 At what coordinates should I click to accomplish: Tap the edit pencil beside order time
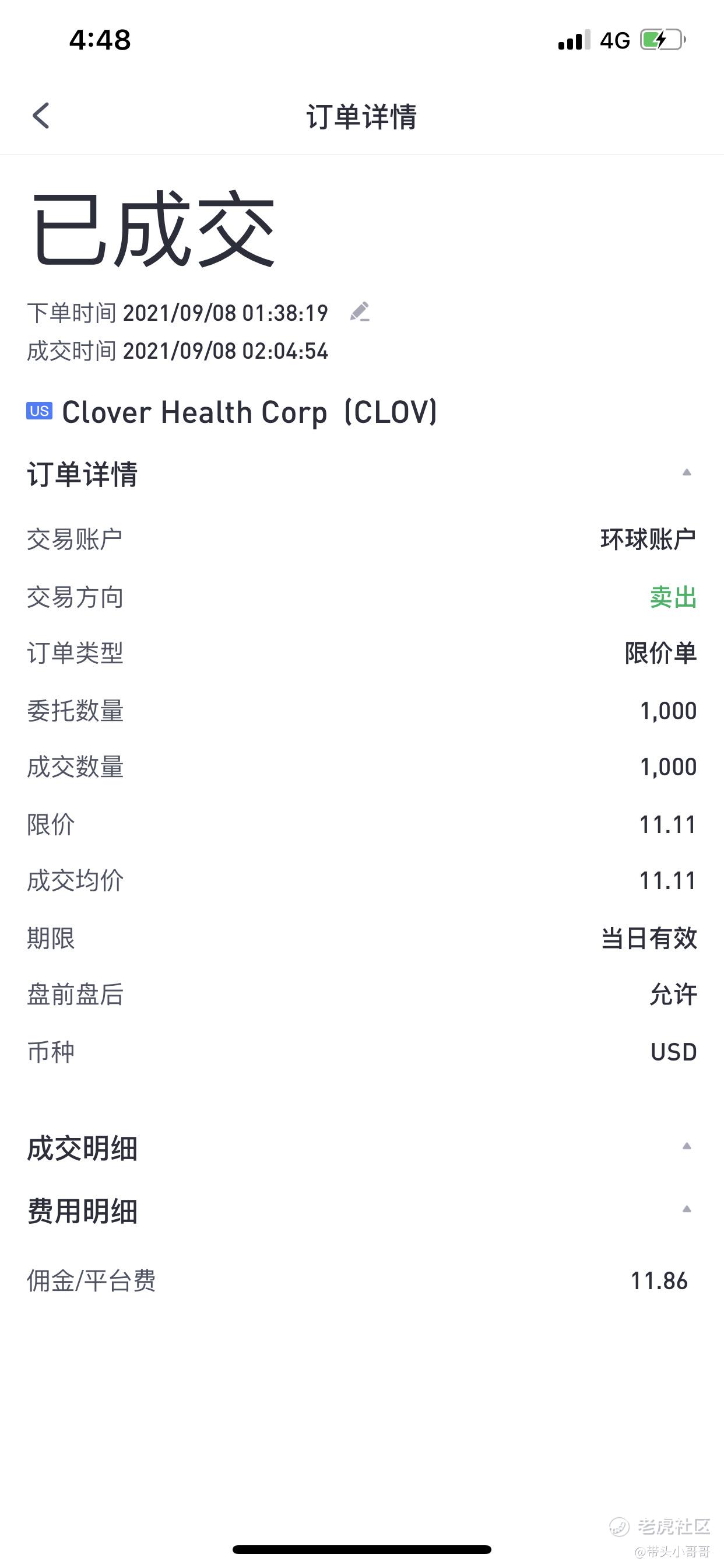pyautogui.click(x=360, y=311)
